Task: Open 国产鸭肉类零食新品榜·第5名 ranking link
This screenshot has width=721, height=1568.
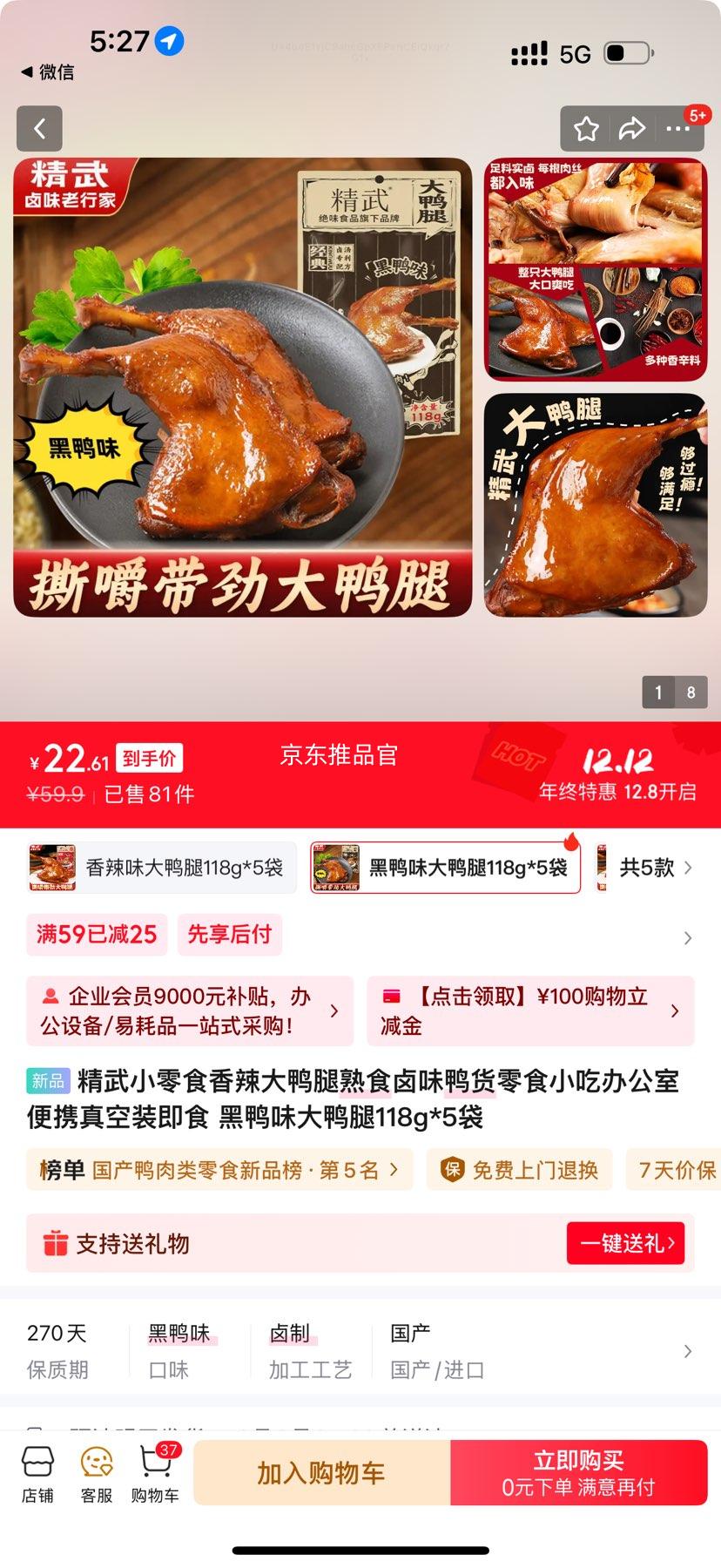Action: coord(218,1170)
